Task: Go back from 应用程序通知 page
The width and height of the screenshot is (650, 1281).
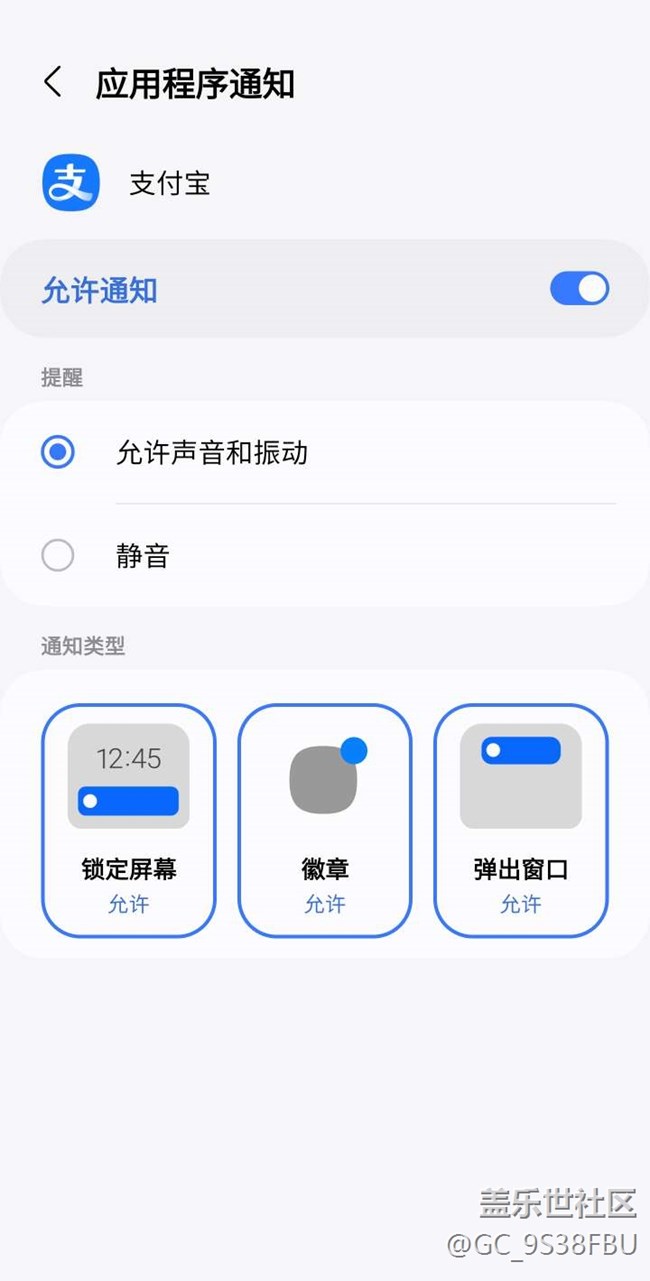Action: point(53,83)
